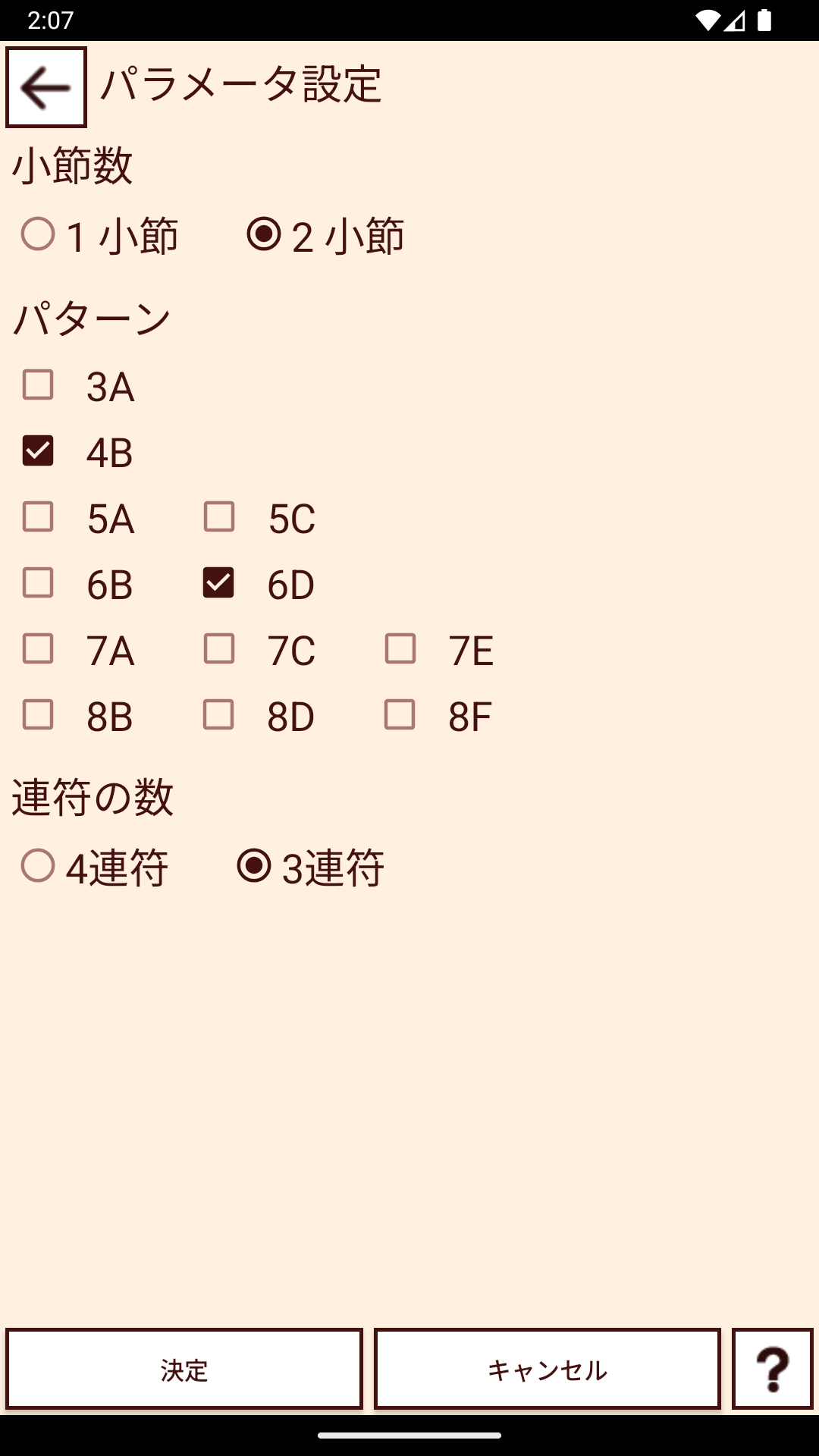The height and width of the screenshot is (1456, 819).
Task: Open help with the question mark button
Action: click(x=773, y=1369)
